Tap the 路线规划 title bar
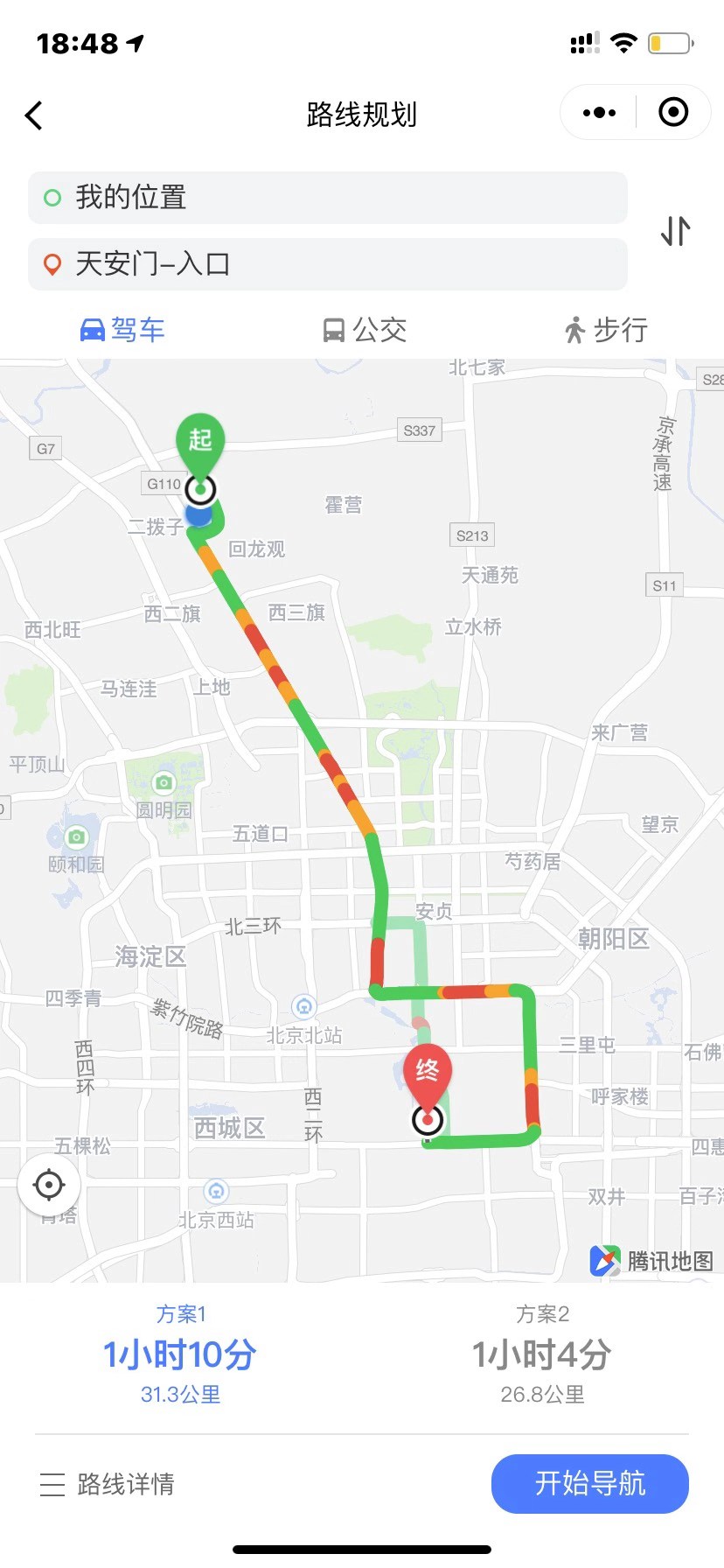The image size is (724, 1568). coord(362,115)
